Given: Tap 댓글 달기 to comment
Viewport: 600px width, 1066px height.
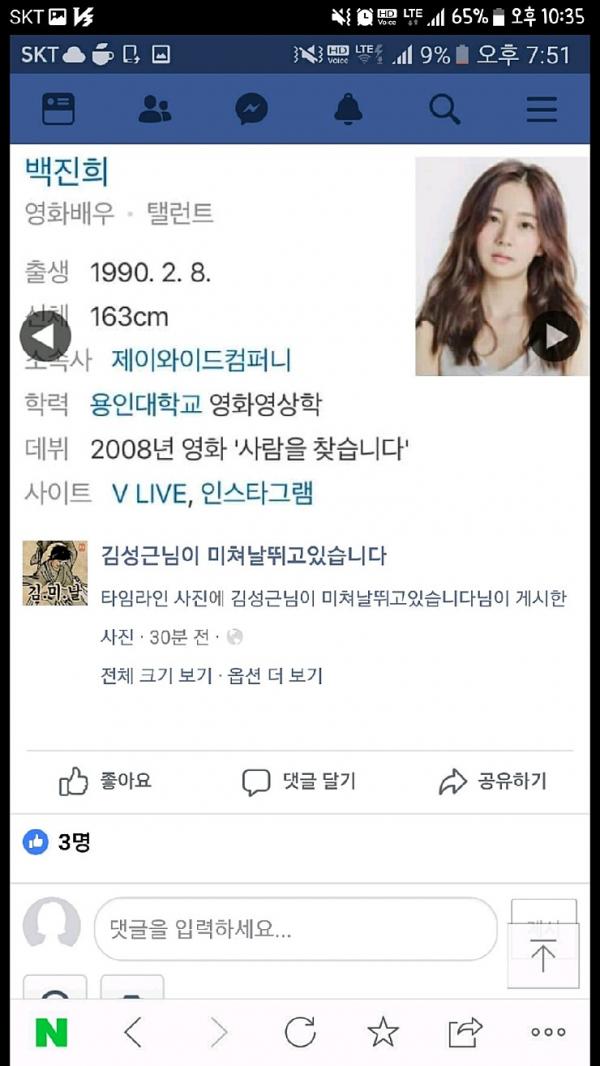Looking at the screenshot, I should coord(299,781).
